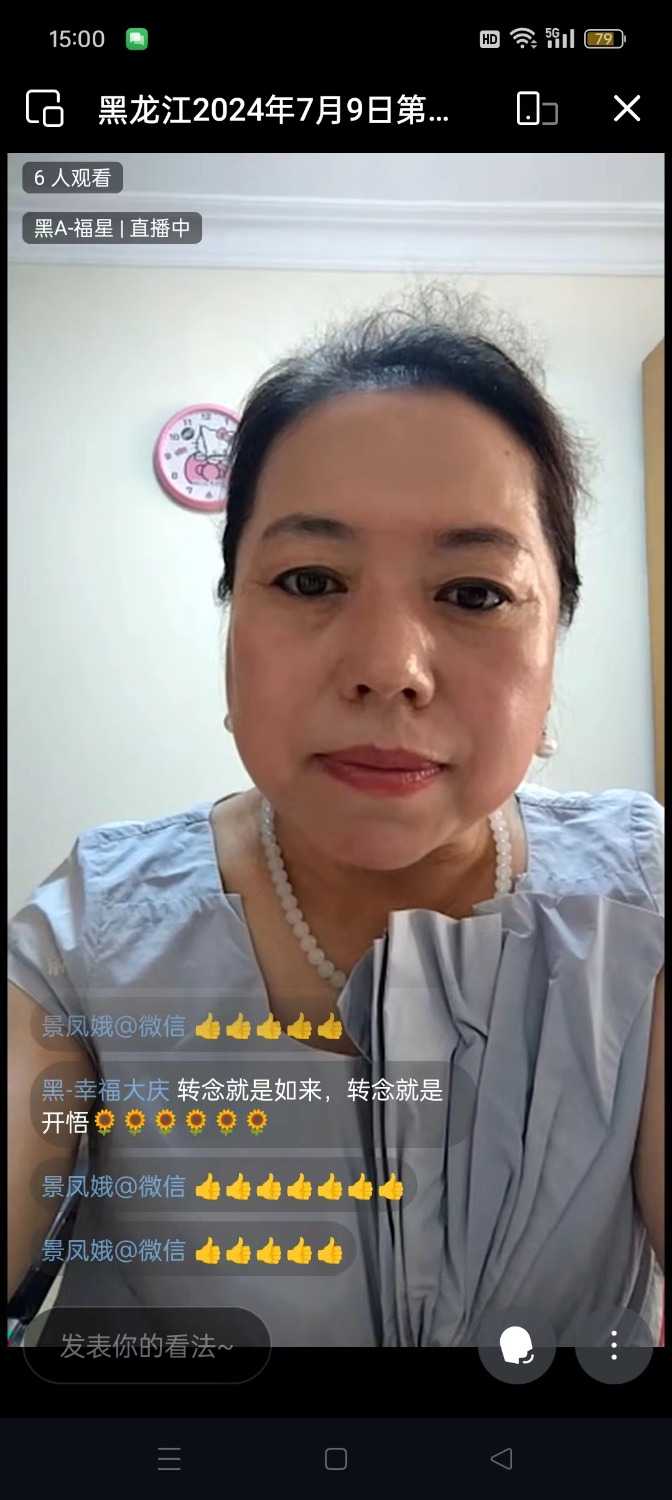Switch screen orientation mode
672x1500 pixels.
536,108
